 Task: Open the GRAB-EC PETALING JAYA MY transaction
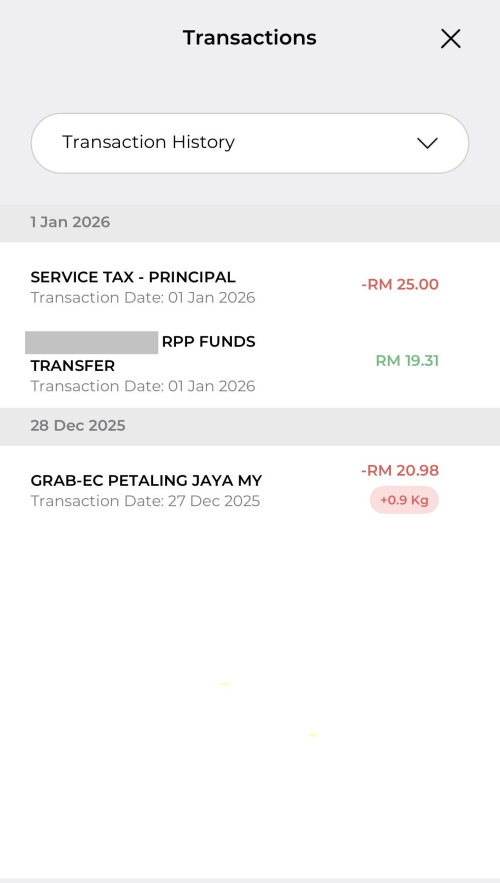click(250, 488)
